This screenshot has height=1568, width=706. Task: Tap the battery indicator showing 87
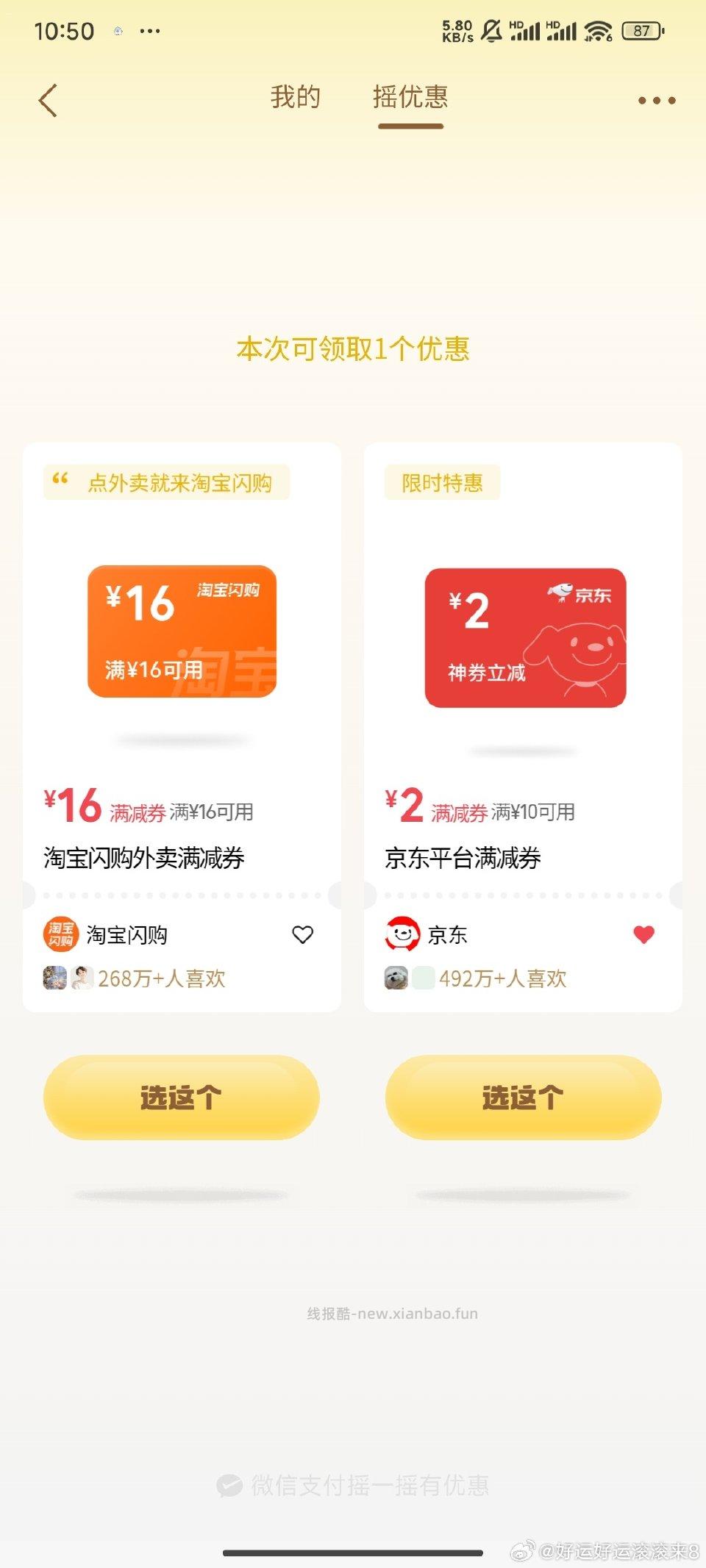click(x=641, y=29)
